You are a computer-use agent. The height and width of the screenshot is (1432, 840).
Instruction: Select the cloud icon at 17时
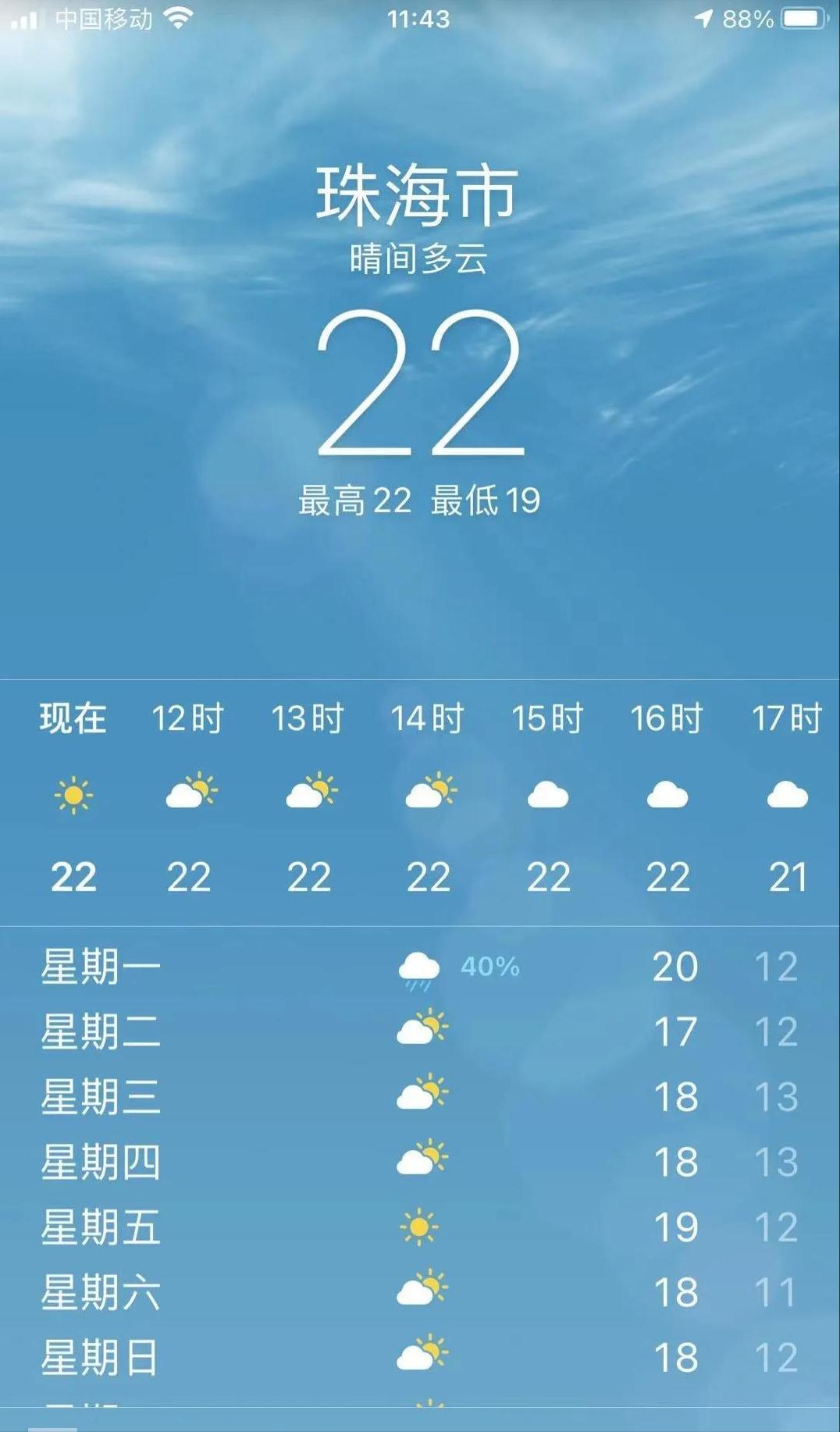pyautogui.click(x=788, y=794)
